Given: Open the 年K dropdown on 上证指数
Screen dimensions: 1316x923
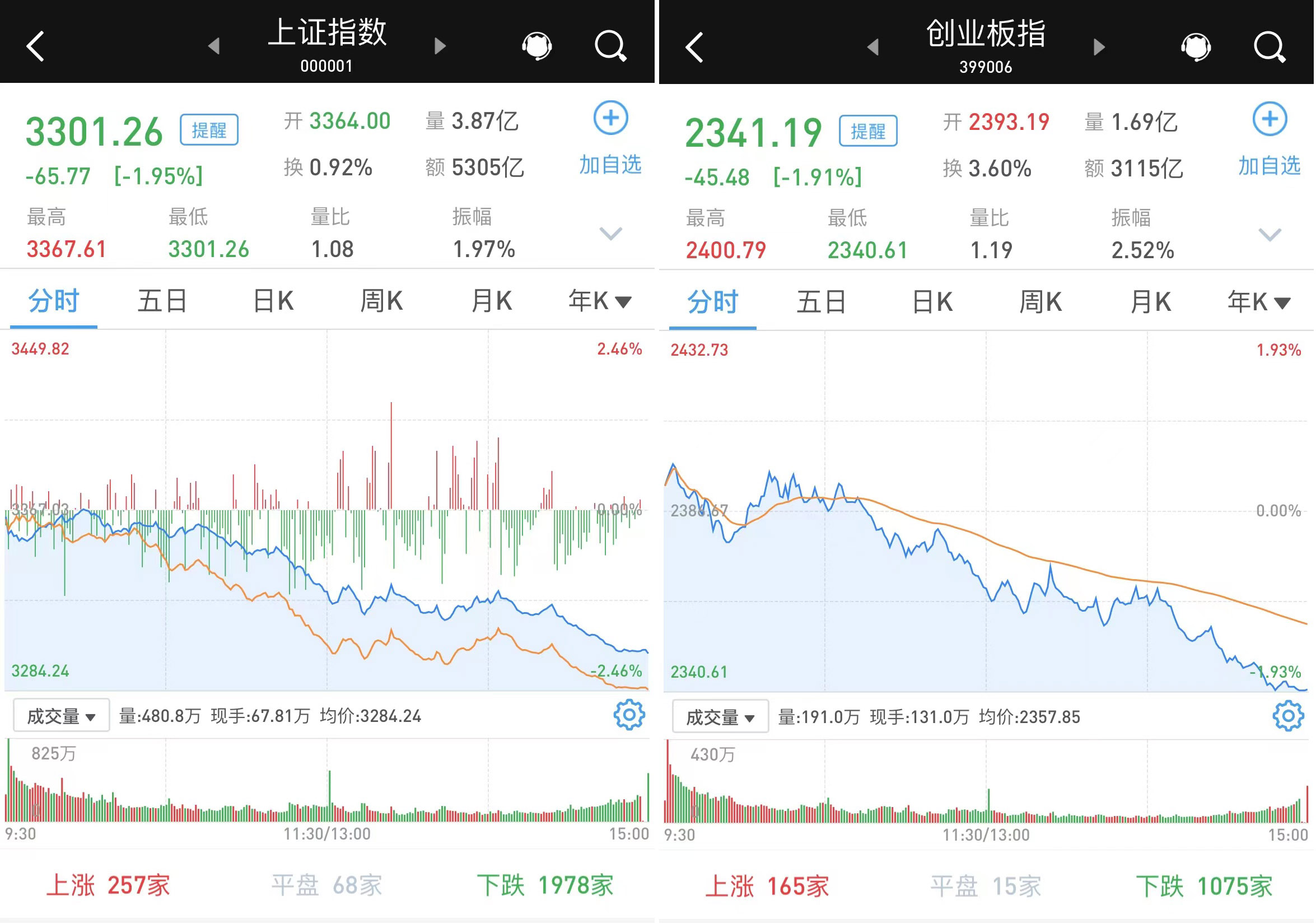Looking at the screenshot, I should 600,301.
